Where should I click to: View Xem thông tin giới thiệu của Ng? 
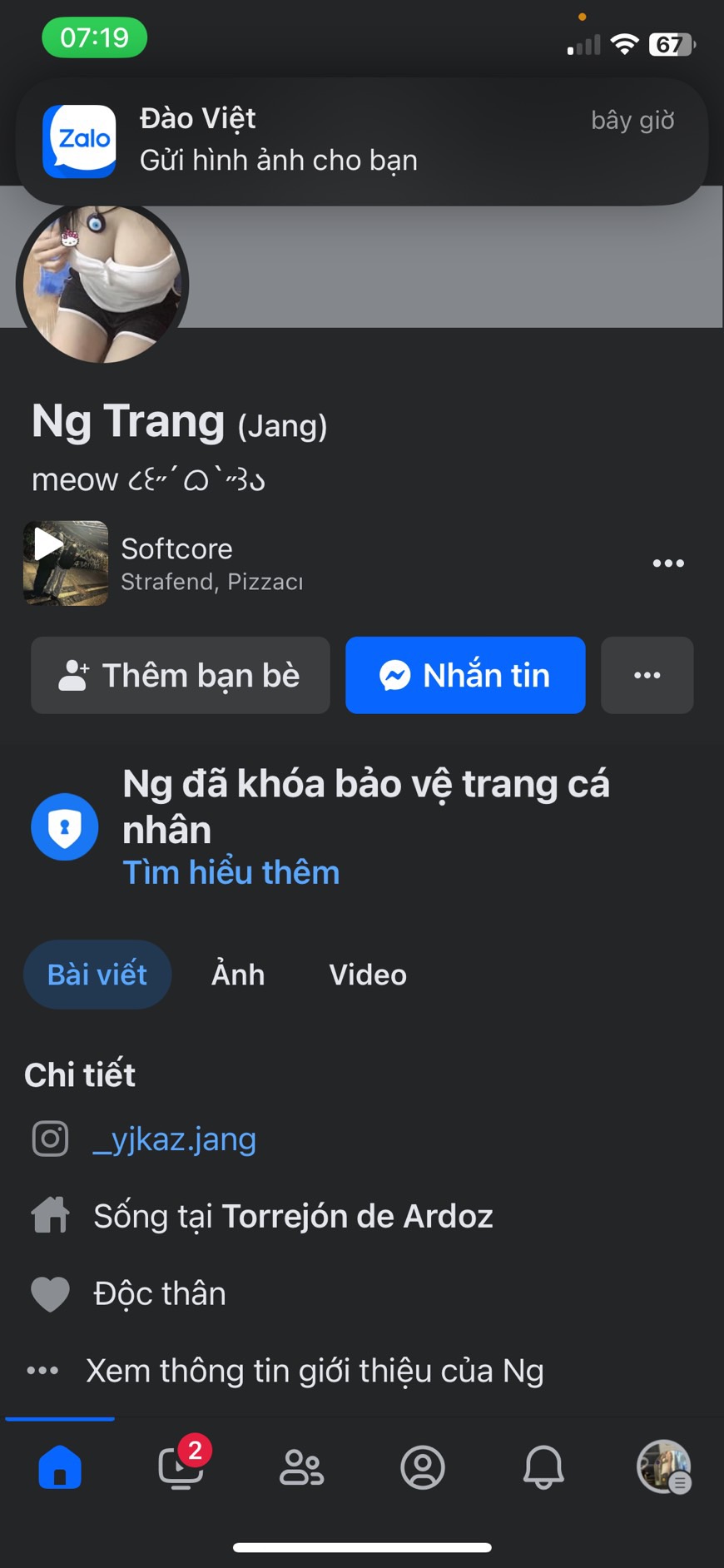click(314, 1370)
